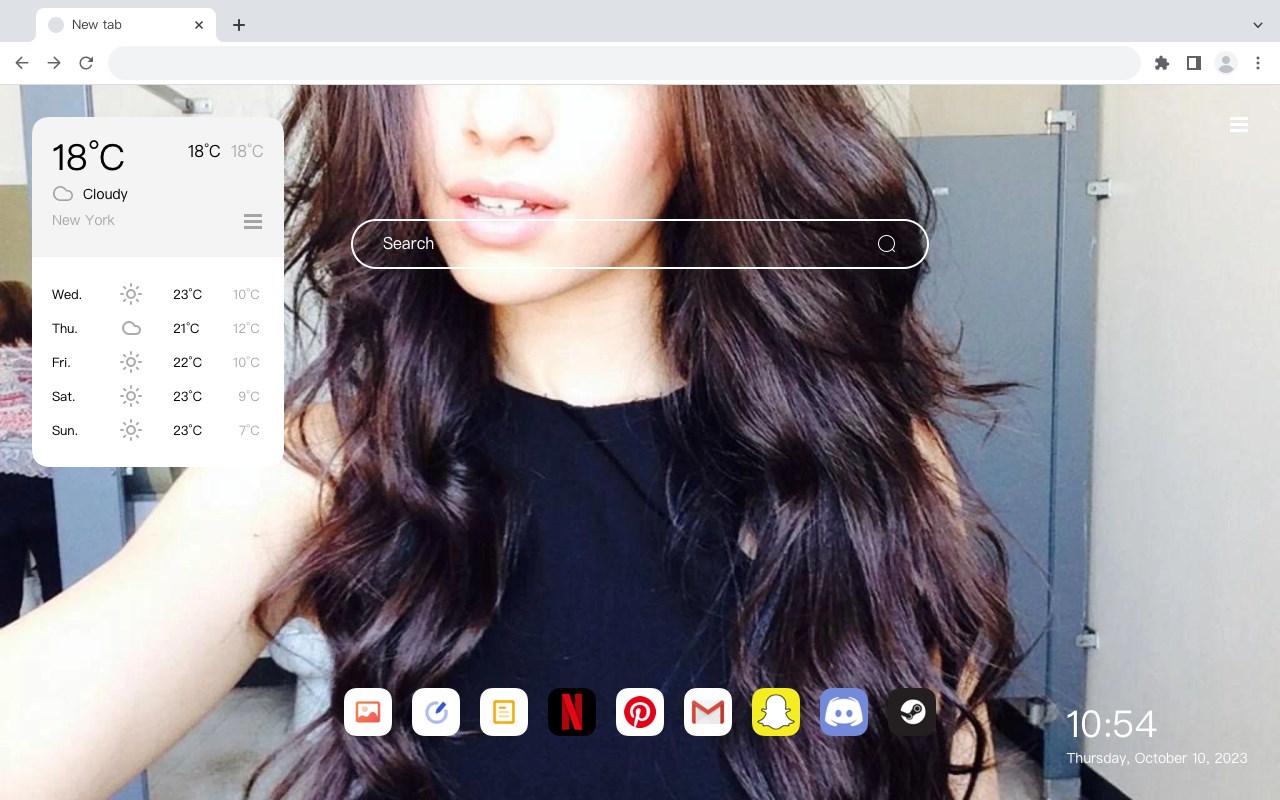The width and height of the screenshot is (1280, 800).
Task: Focus the browser address bar
Action: click(x=620, y=63)
